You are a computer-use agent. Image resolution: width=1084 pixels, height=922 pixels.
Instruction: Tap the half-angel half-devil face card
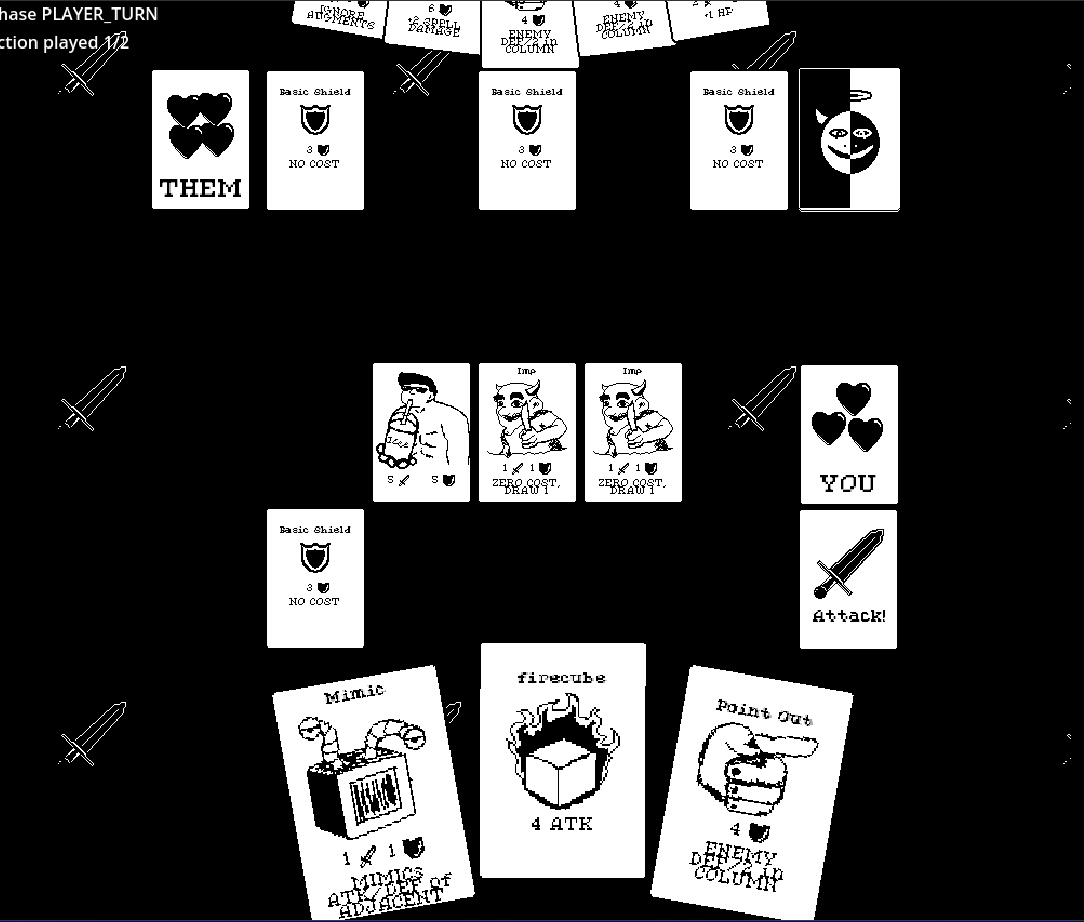pos(849,139)
